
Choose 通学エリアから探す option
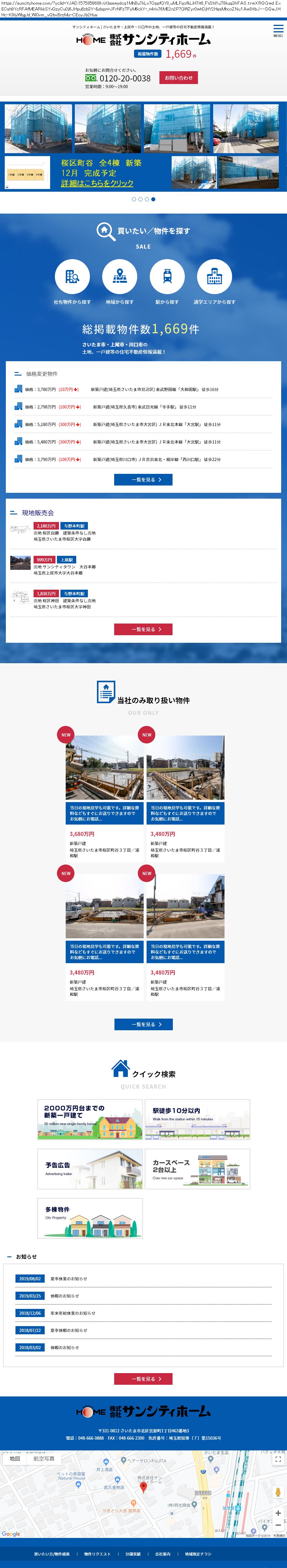(x=215, y=276)
